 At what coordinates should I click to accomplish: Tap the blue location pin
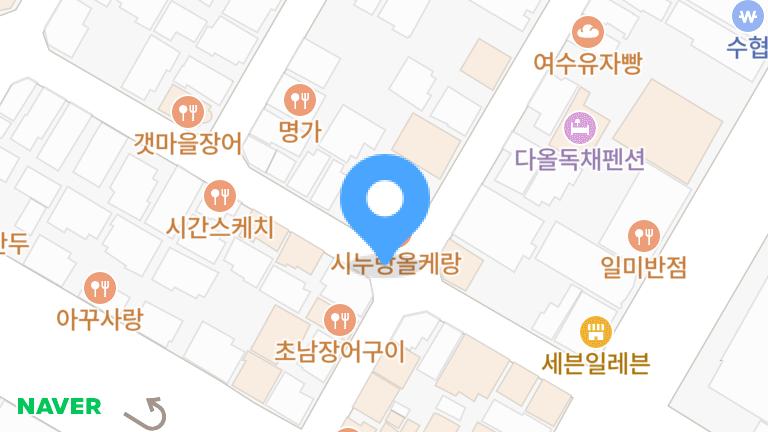pyautogui.click(x=385, y=200)
